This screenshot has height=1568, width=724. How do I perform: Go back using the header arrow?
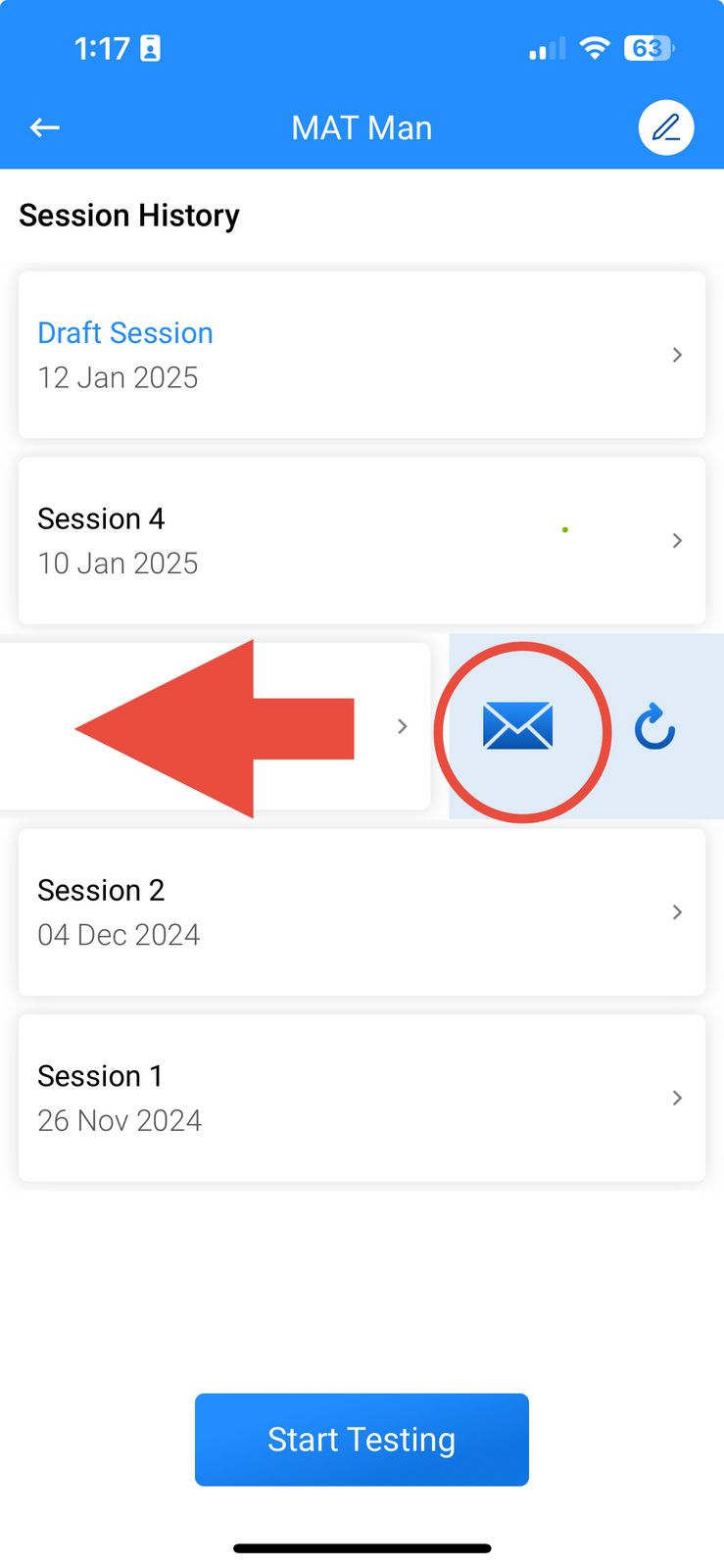coord(45,127)
